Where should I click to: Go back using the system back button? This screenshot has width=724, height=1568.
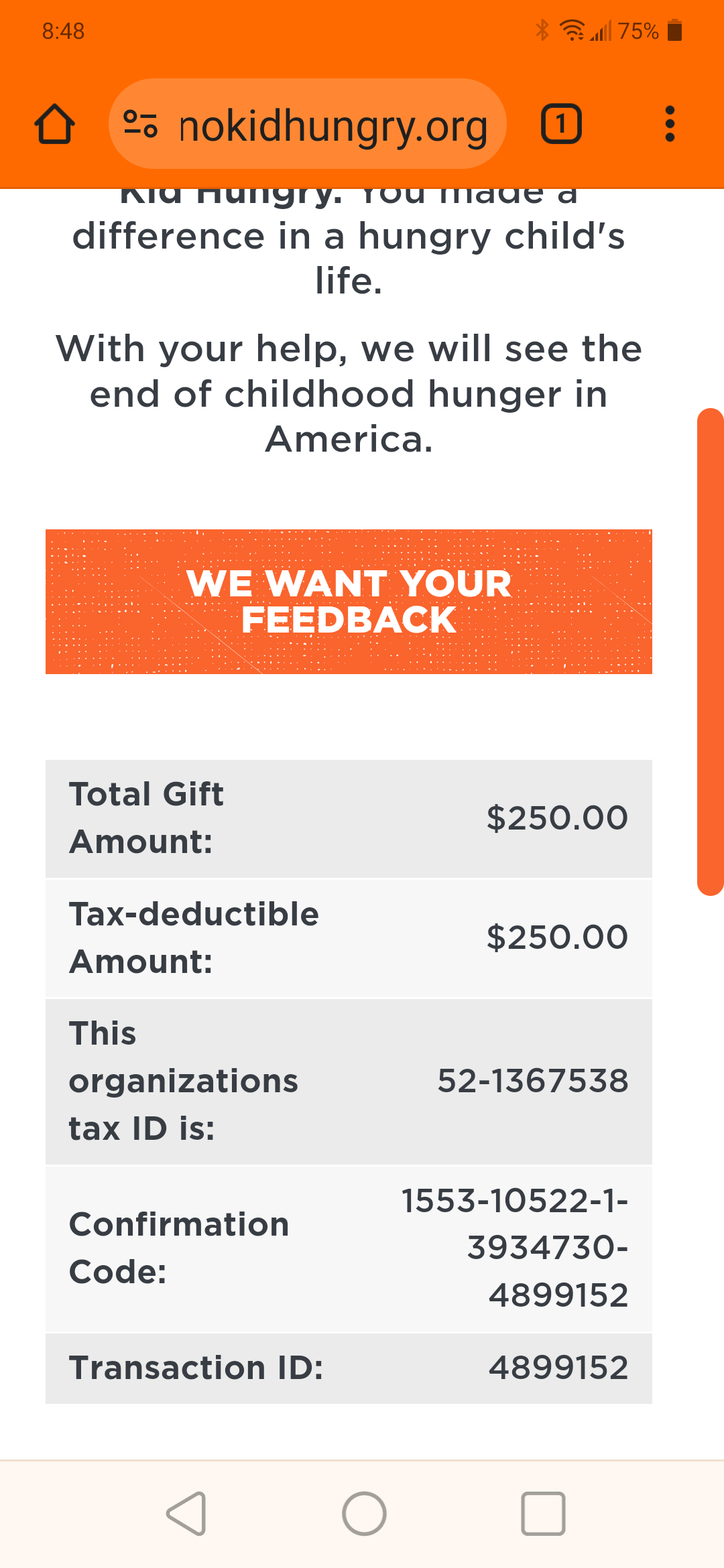[x=186, y=1514]
